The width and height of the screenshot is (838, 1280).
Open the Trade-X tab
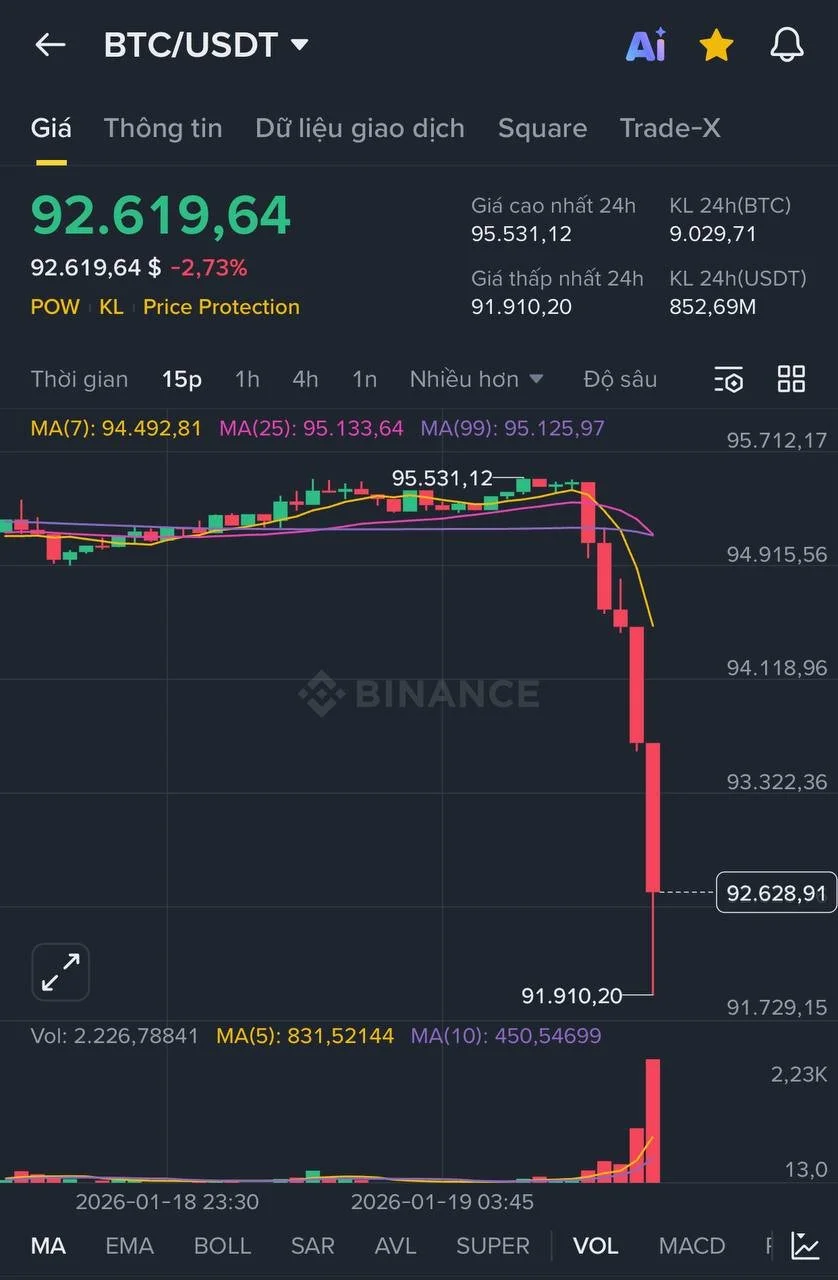point(670,128)
